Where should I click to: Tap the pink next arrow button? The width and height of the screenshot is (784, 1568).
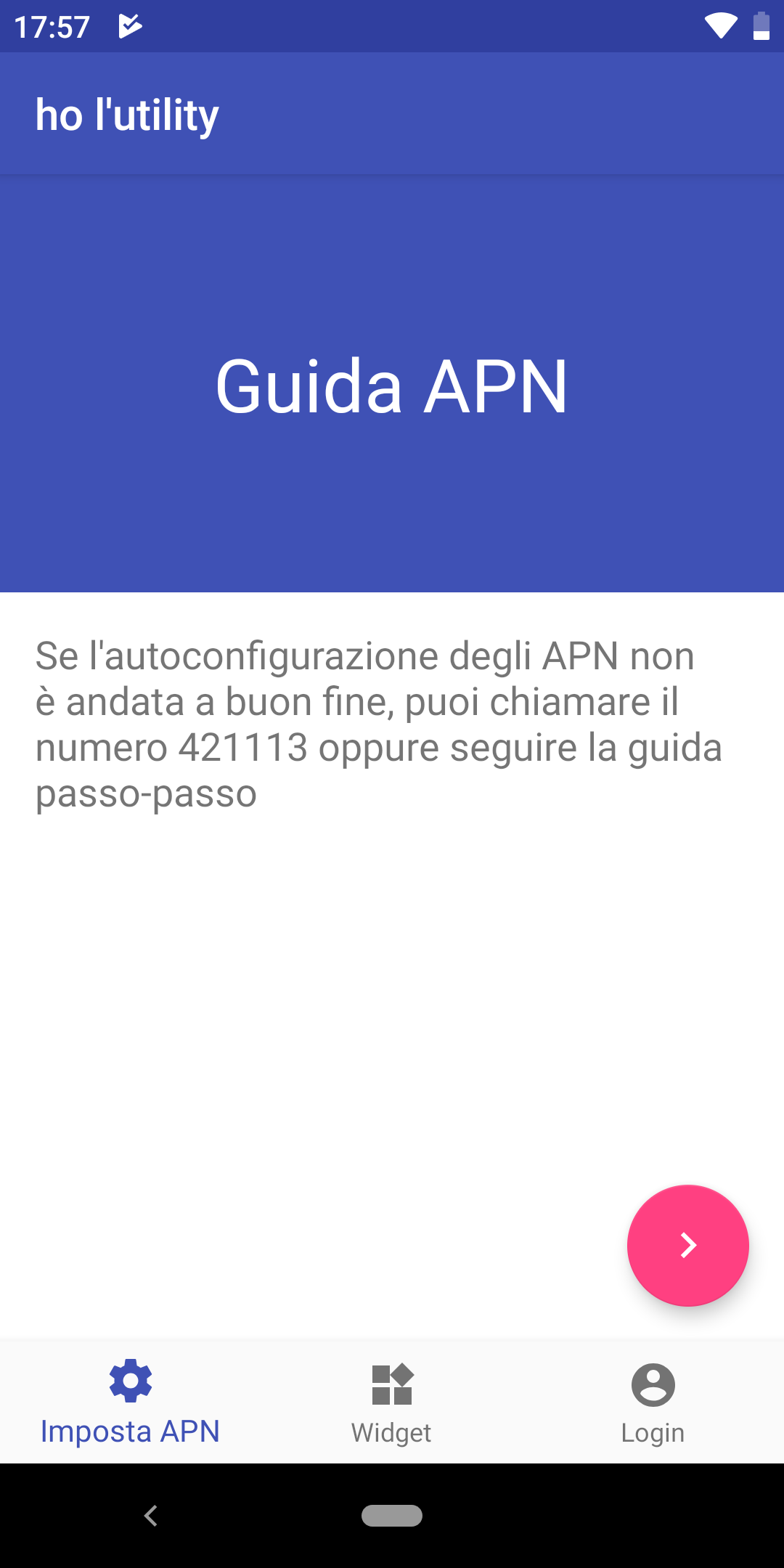[x=687, y=1245]
